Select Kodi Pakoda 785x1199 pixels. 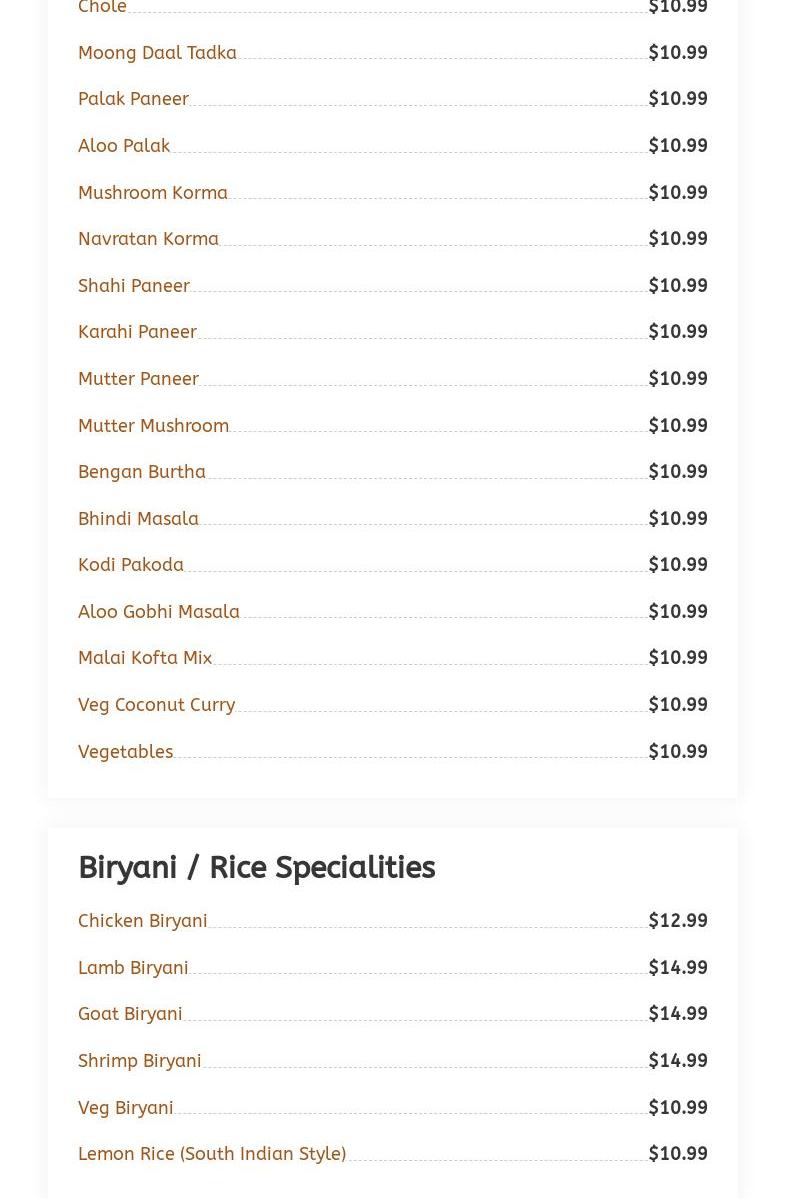click(x=131, y=565)
